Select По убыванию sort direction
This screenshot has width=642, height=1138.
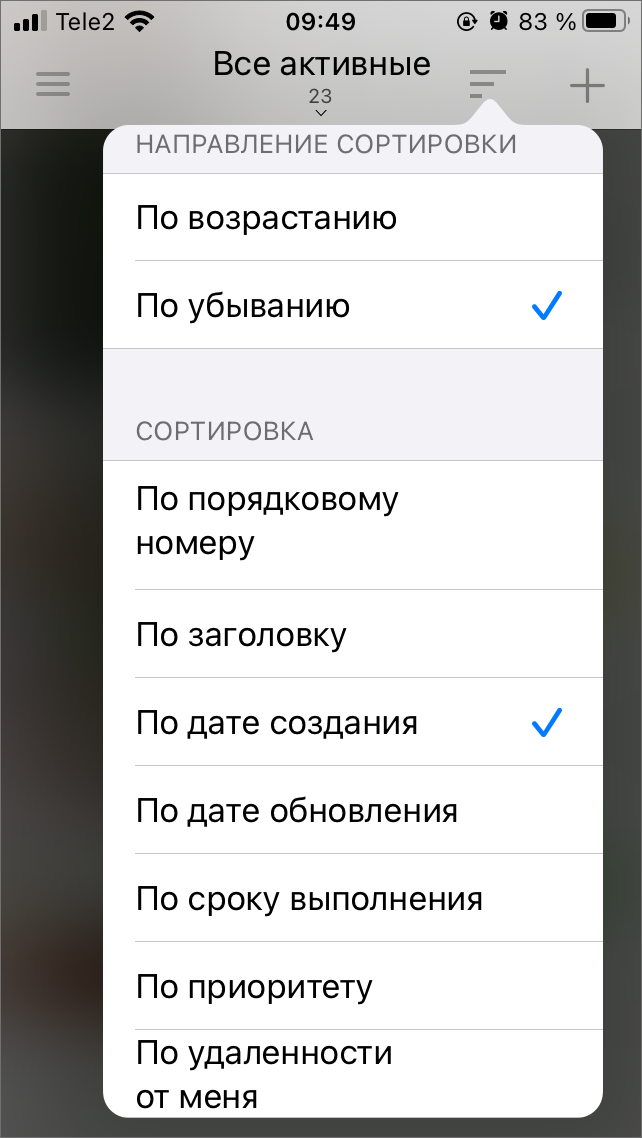(353, 306)
